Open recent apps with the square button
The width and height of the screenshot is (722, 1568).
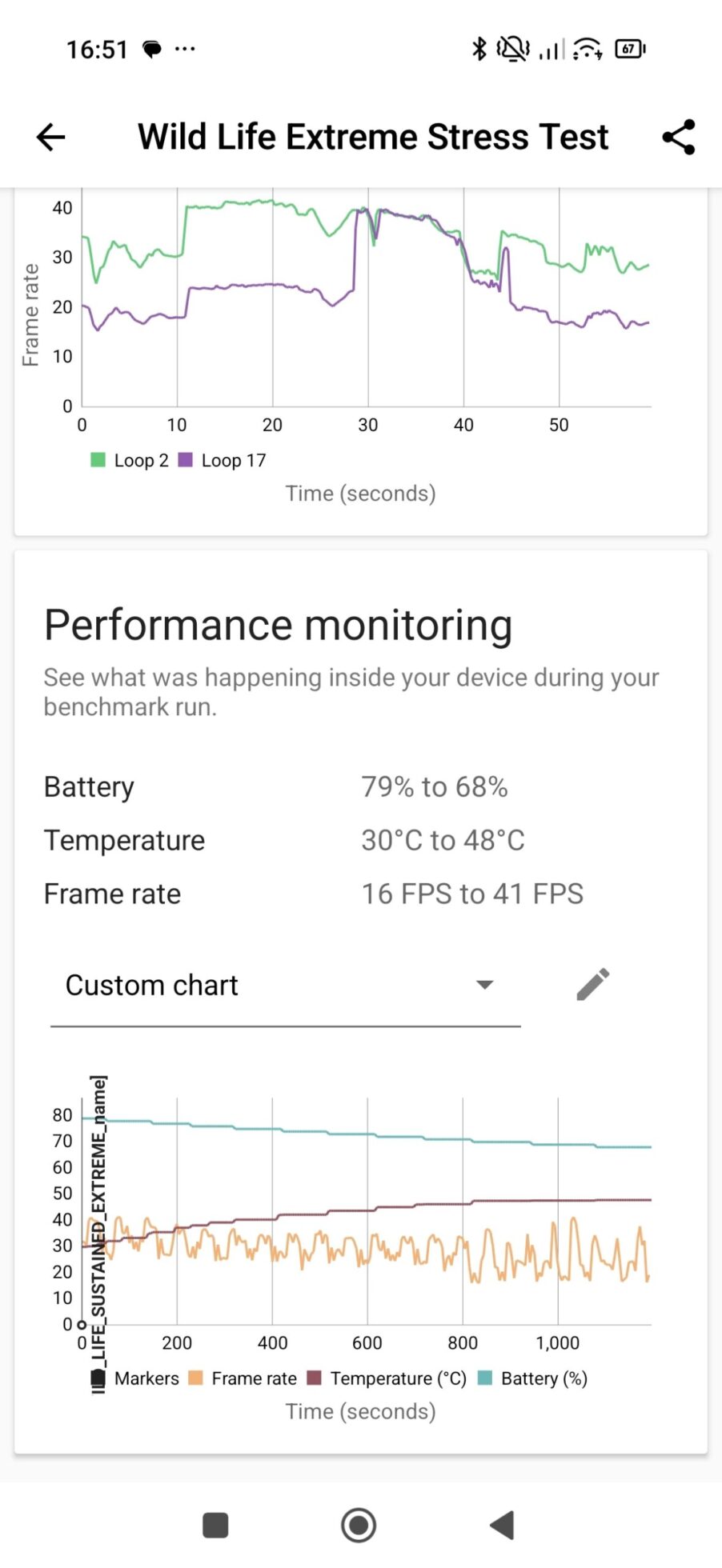pyautogui.click(x=215, y=1525)
